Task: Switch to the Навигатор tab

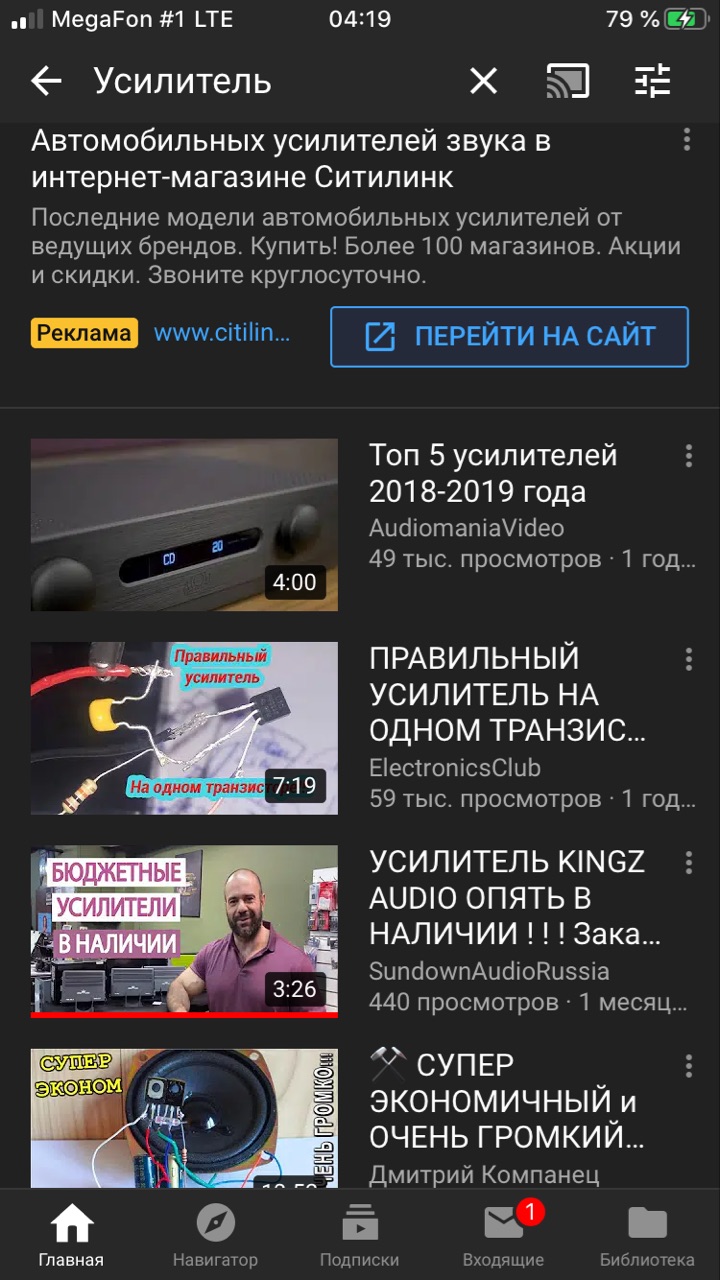Action: pos(215,1236)
